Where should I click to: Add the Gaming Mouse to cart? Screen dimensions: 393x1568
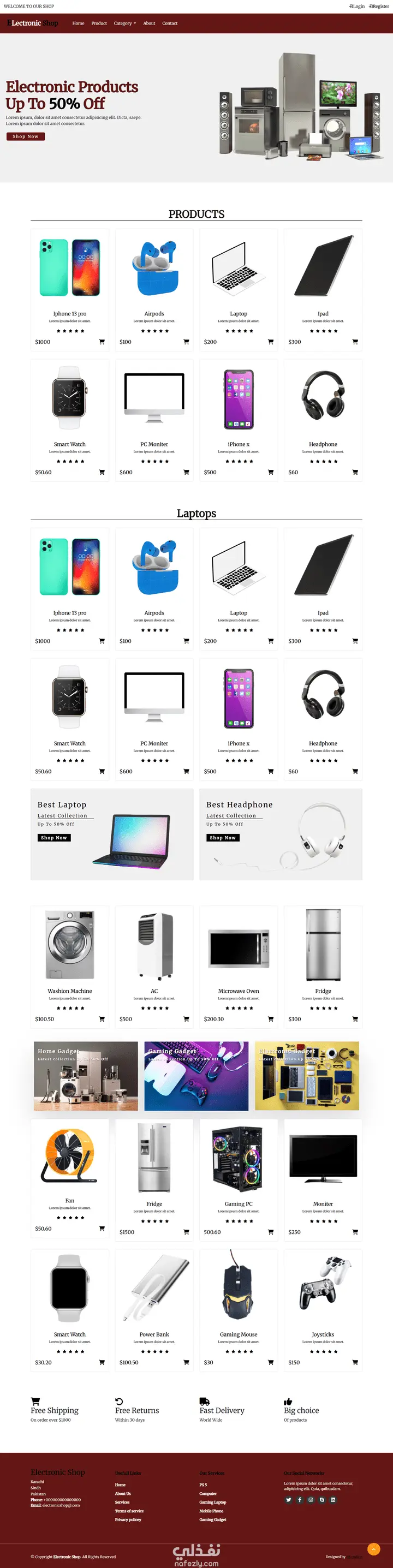[271, 1362]
